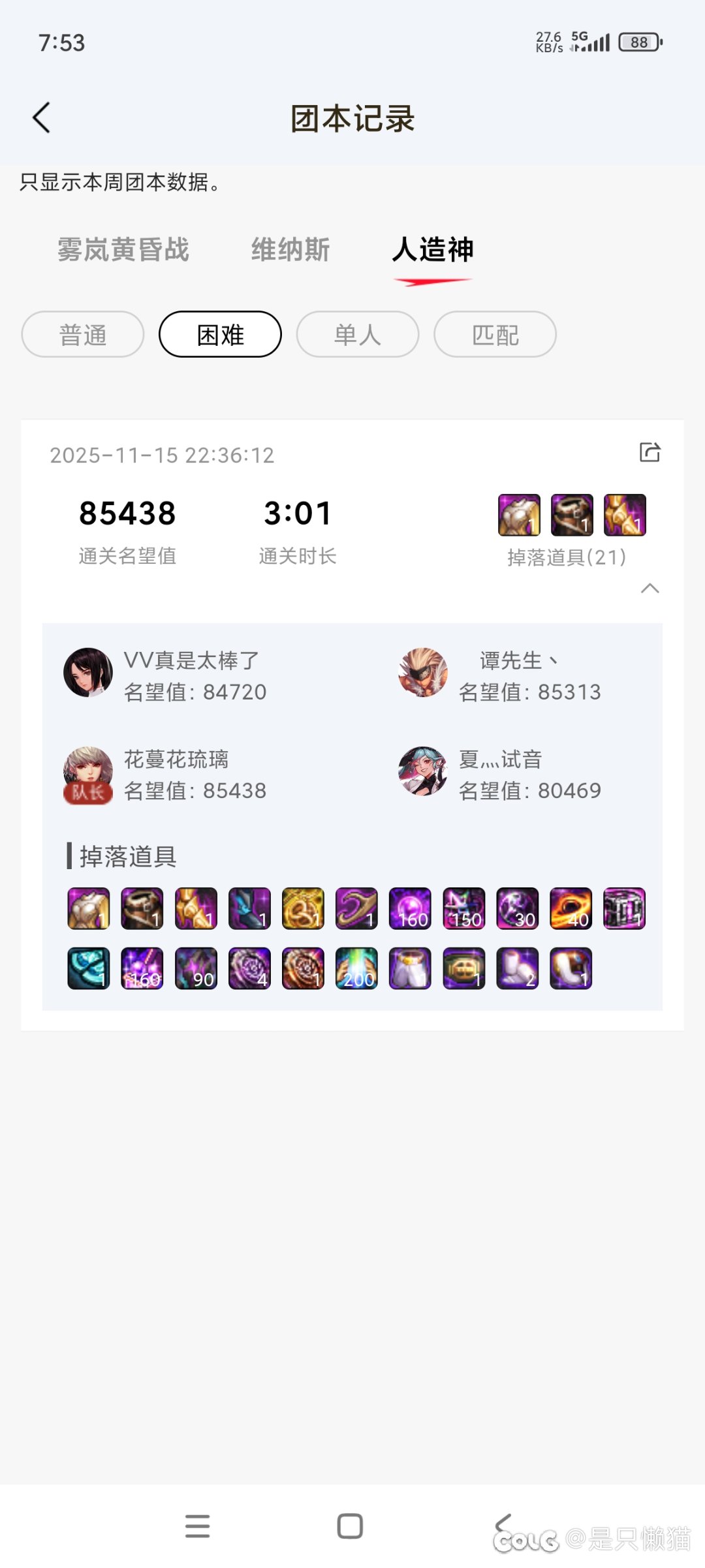This screenshot has height=1568, width=705.
Task: Select the 困难 difficulty chip
Action: coord(221,335)
